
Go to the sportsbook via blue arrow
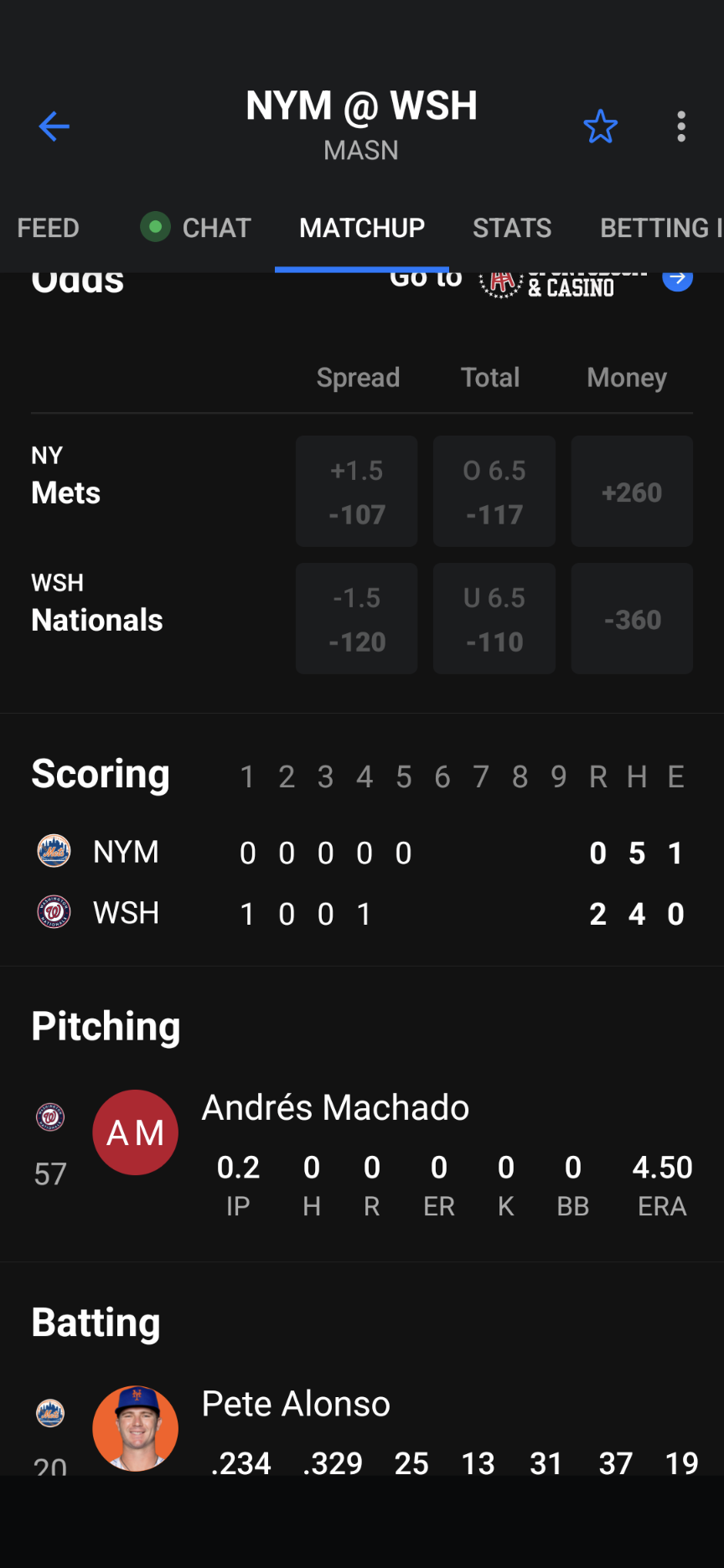pos(677,279)
